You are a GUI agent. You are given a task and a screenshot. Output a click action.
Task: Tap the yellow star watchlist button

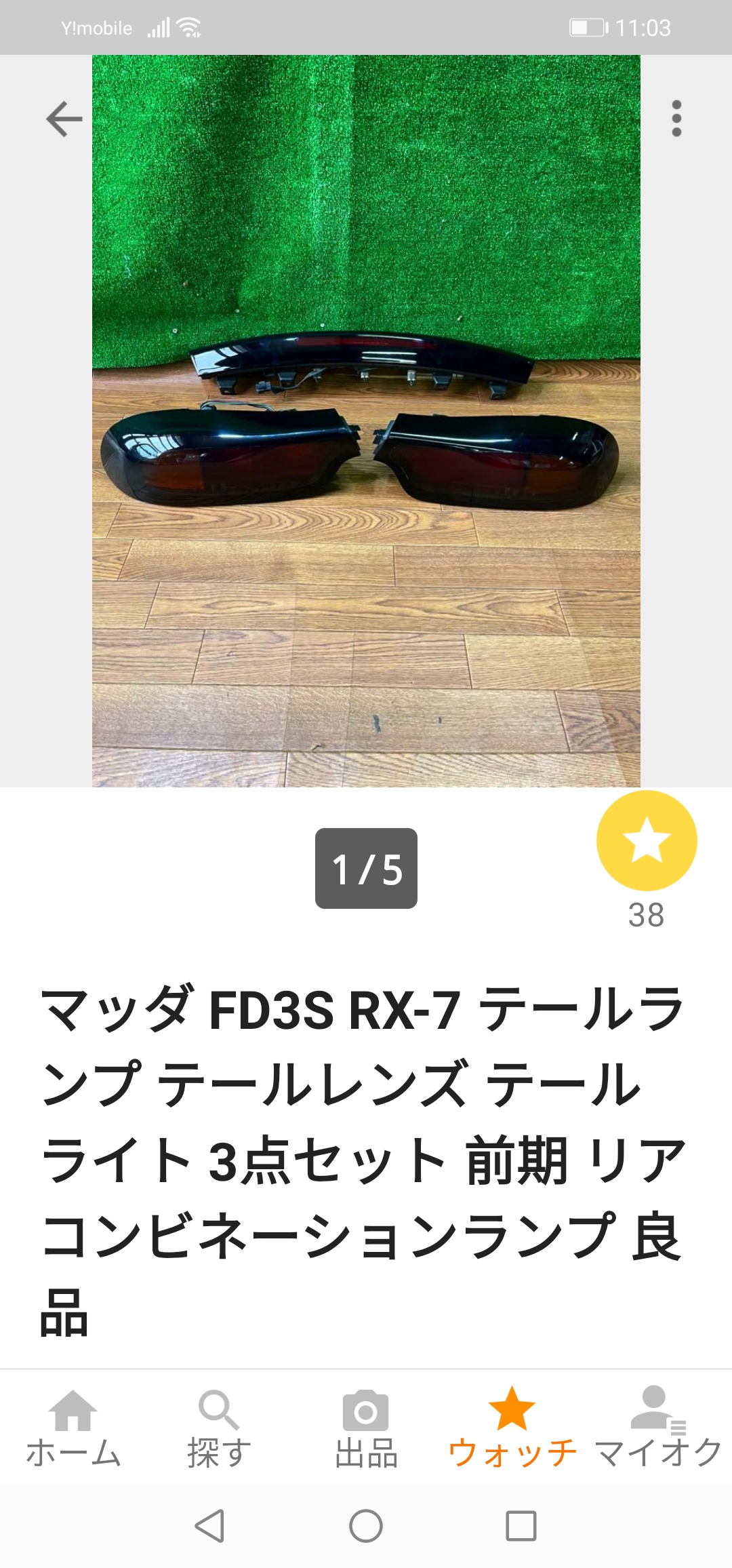pyautogui.click(x=647, y=840)
